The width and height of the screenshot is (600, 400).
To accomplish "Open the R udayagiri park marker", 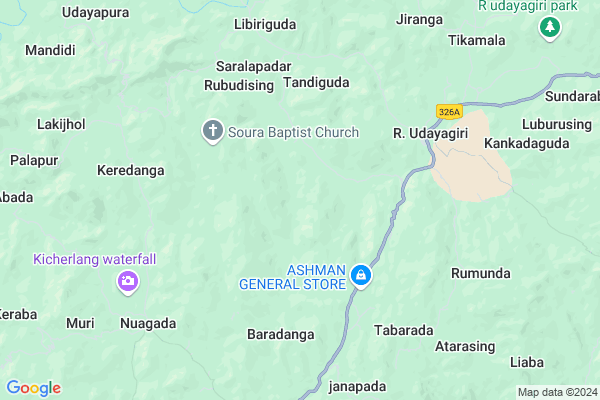I will 548,29.
